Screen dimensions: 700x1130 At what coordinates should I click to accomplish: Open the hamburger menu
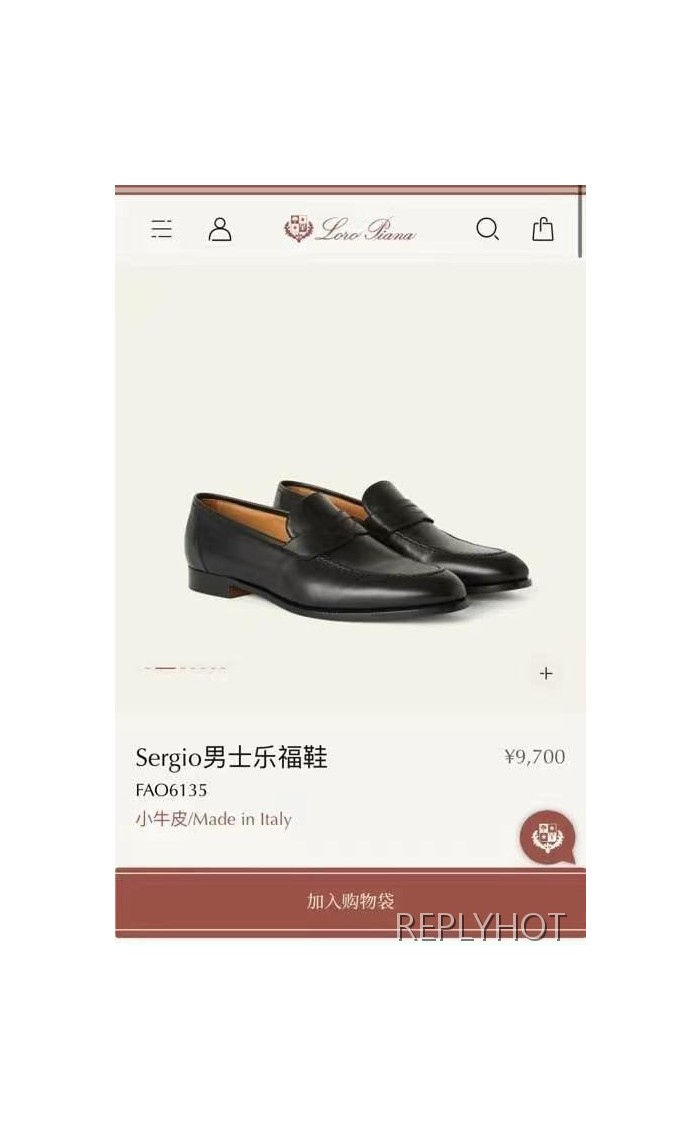point(162,230)
